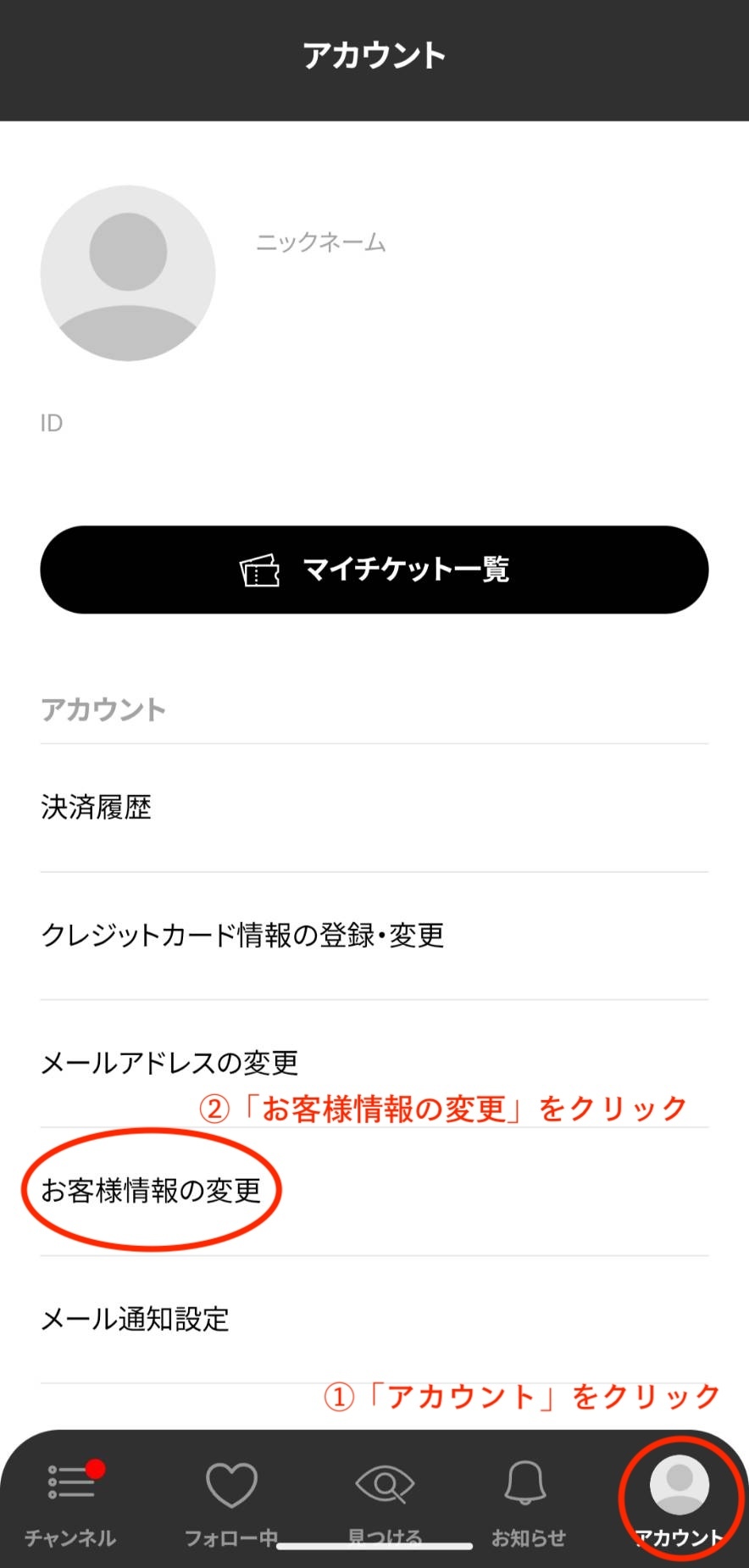Screen dimensions: 749x1568
Task: Open the お知らせ notifications tab
Action: click(527, 1504)
